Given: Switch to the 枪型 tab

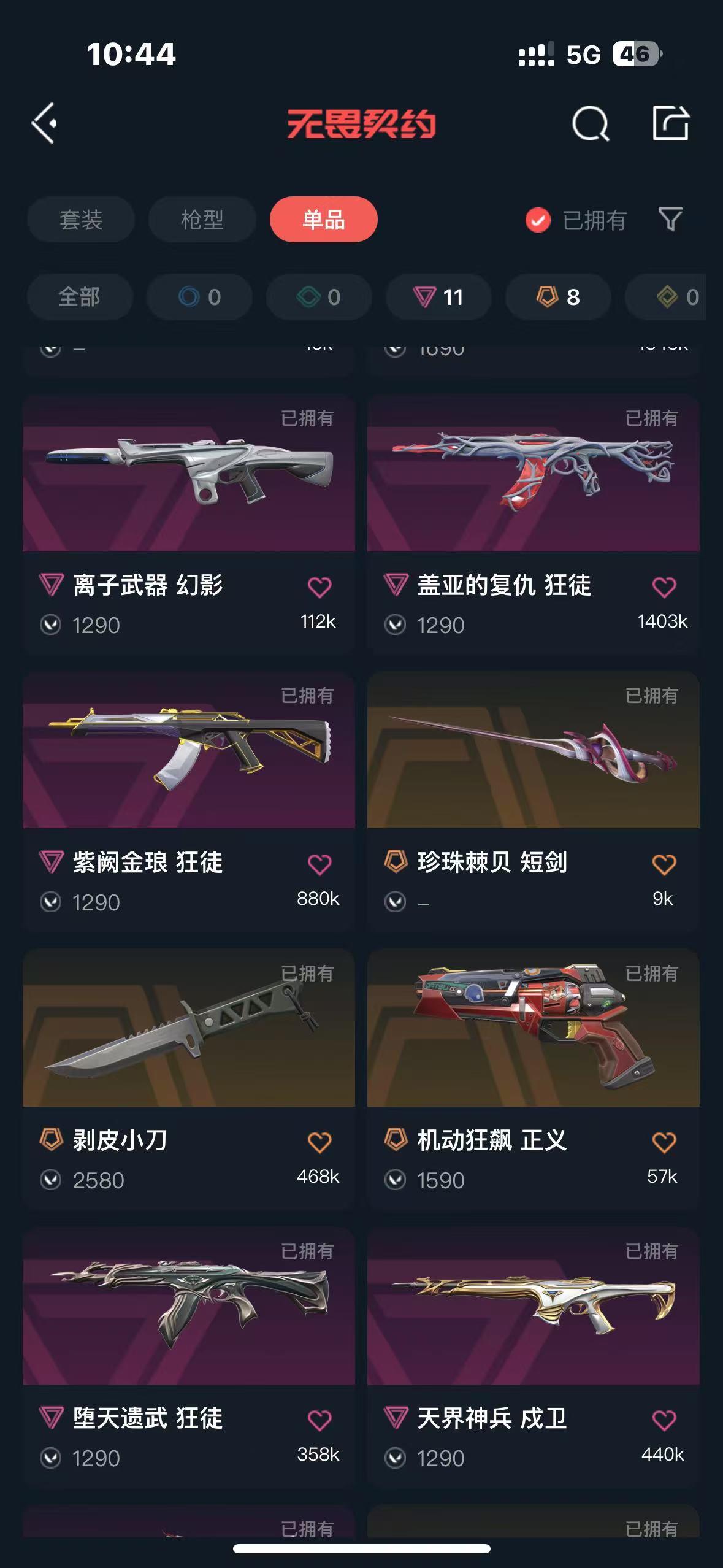Looking at the screenshot, I should [202, 220].
